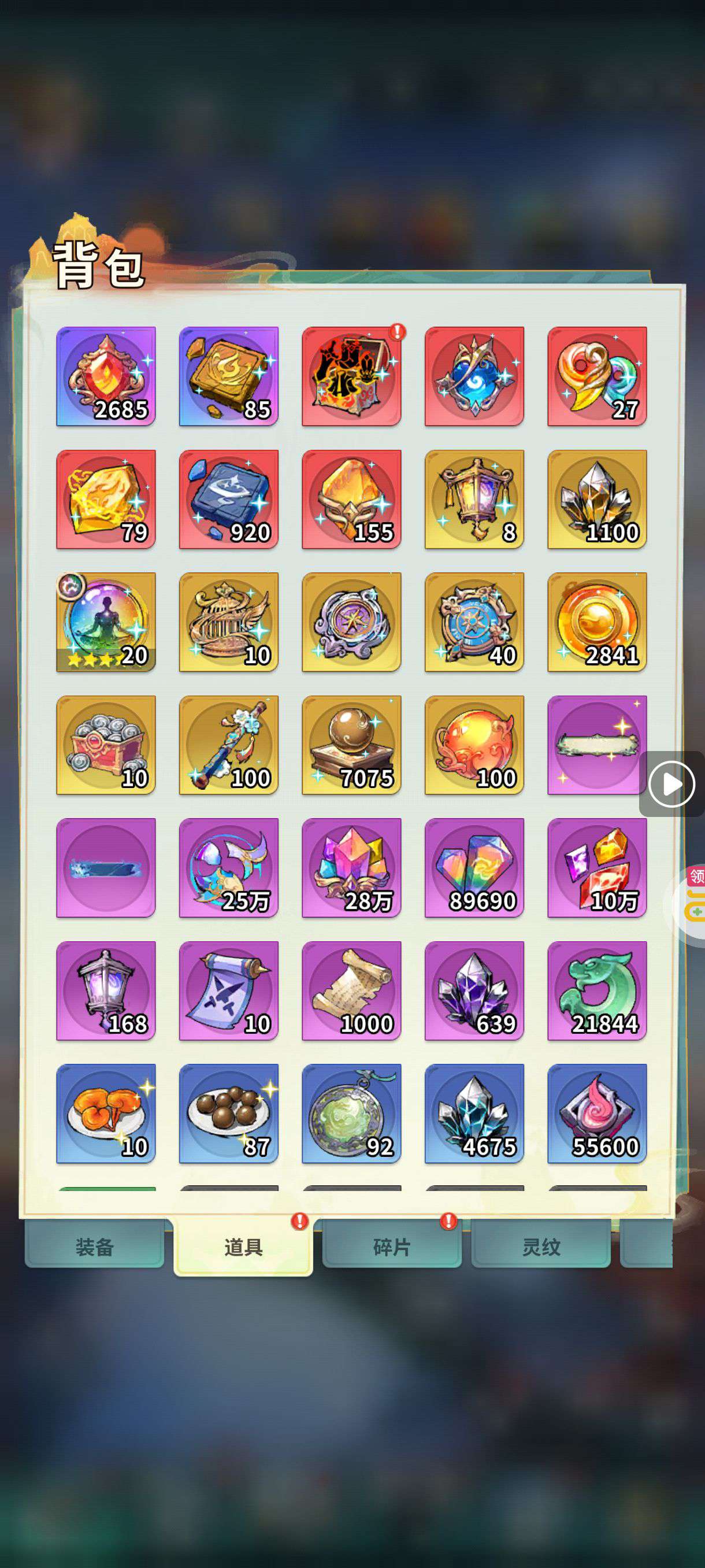Open the crossed swords scroll with 10
This screenshot has height=1568, width=705.
point(229,991)
